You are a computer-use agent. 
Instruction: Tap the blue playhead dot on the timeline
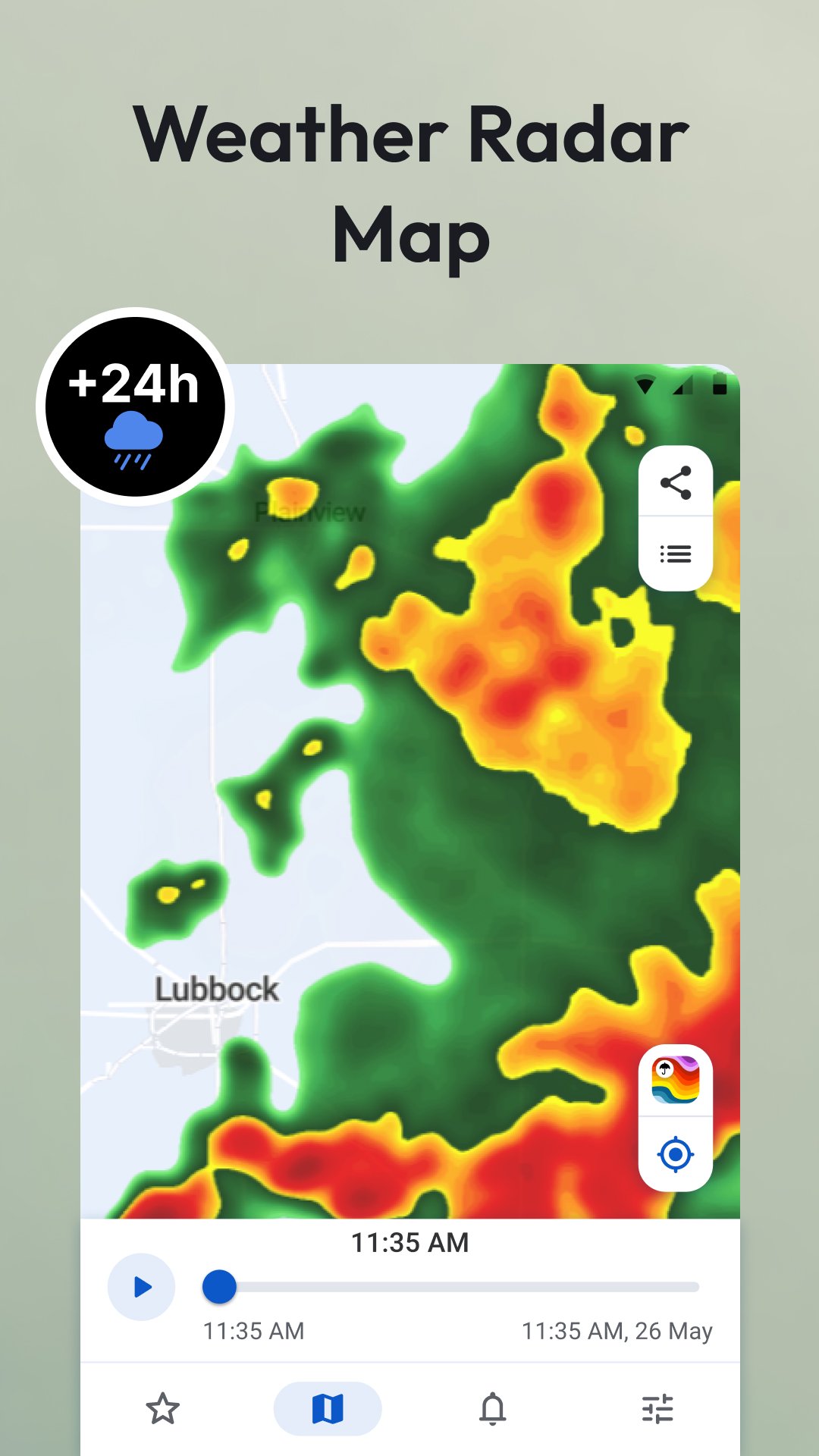pyautogui.click(x=220, y=1286)
